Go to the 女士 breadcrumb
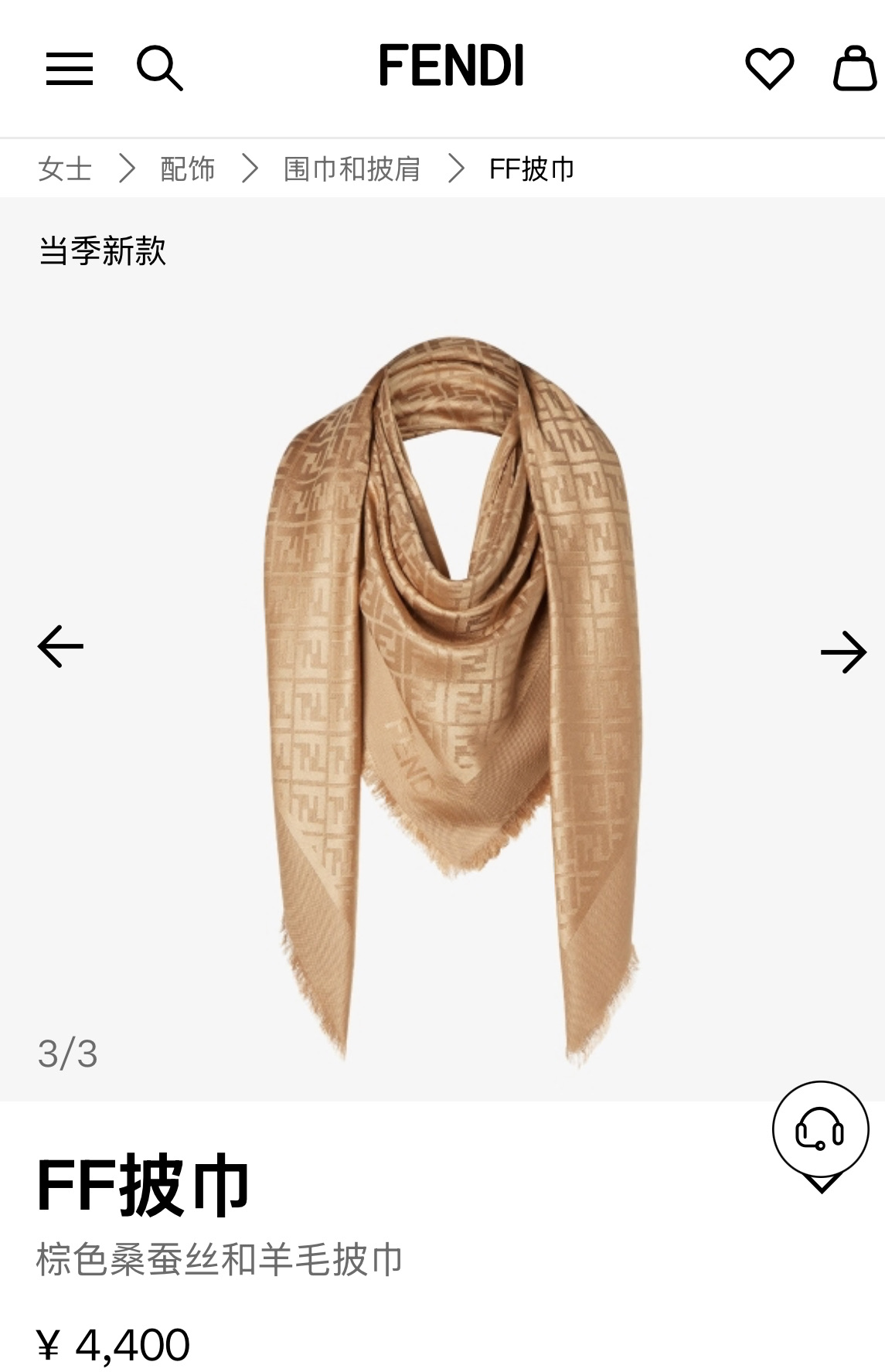This screenshot has width=885, height=1372. (x=65, y=169)
